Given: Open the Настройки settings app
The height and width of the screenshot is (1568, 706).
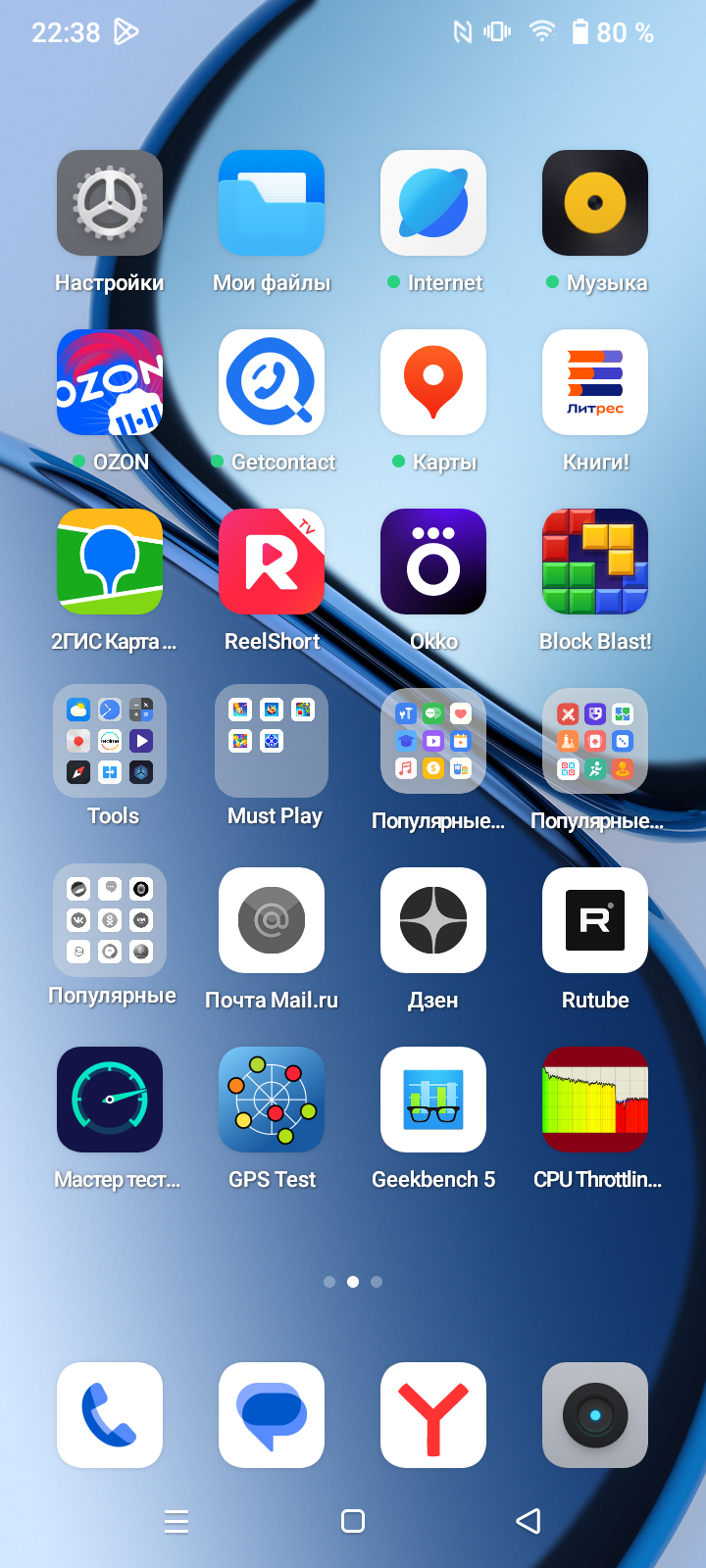Looking at the screenshot, I should pyautogui.click(x=110, y=203).
